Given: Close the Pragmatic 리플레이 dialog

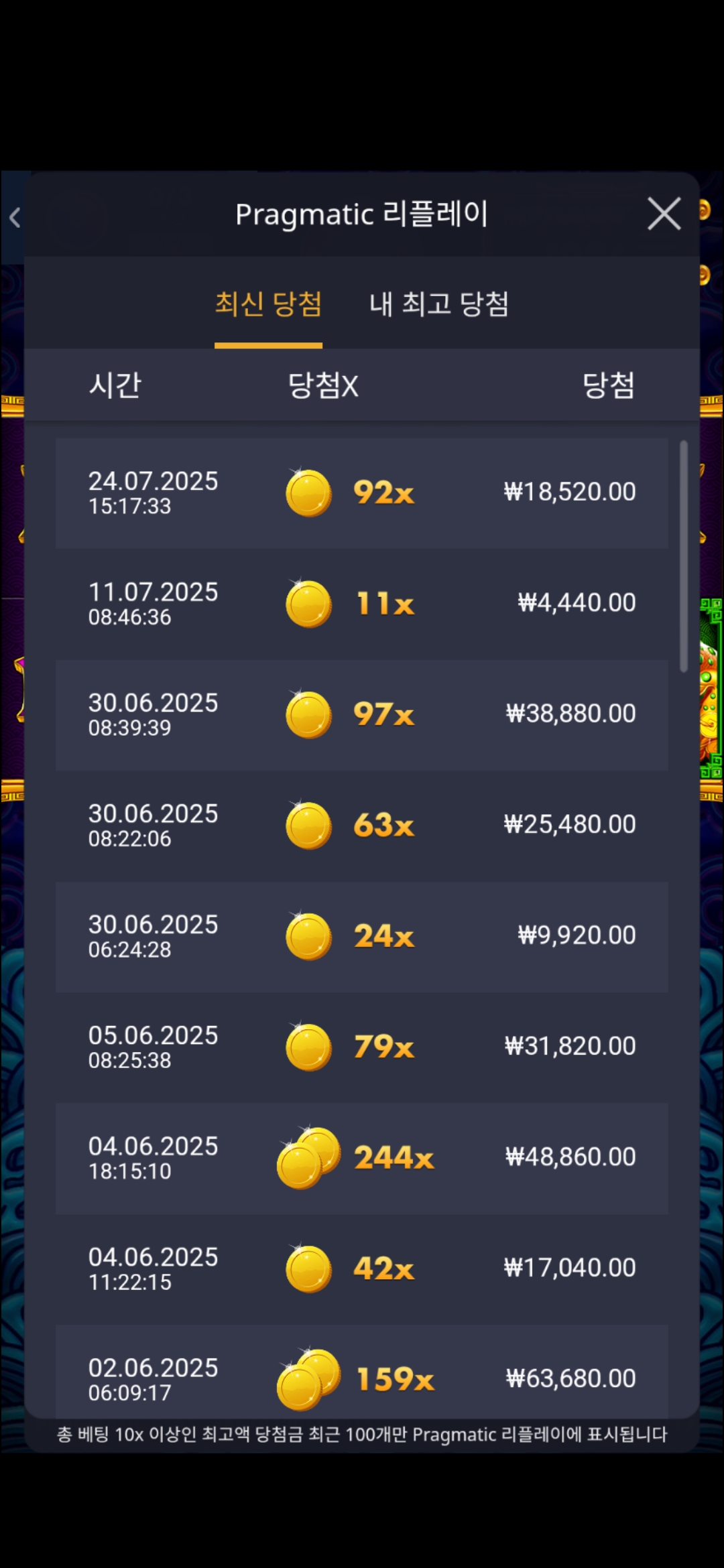Looking at the screenshot, I should pos(664,214).
